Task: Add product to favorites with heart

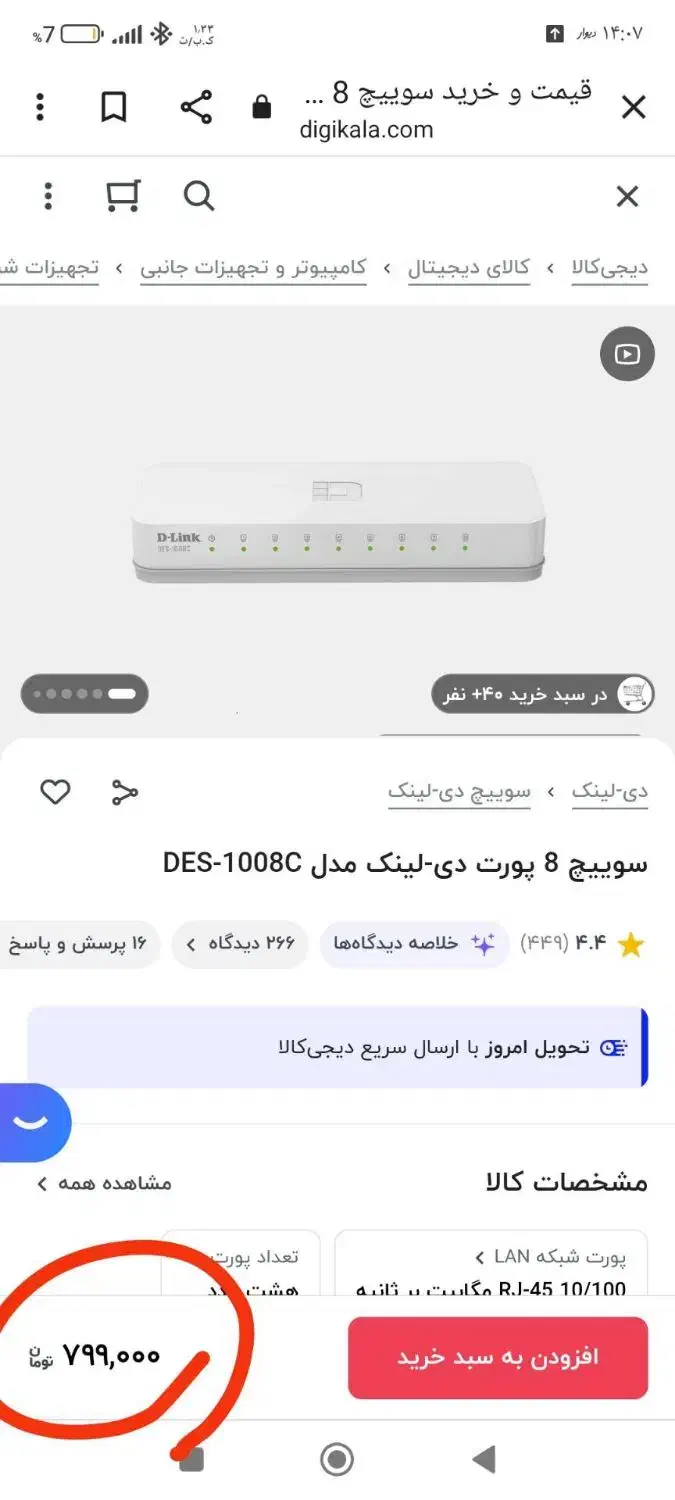Action: point(55,793)
